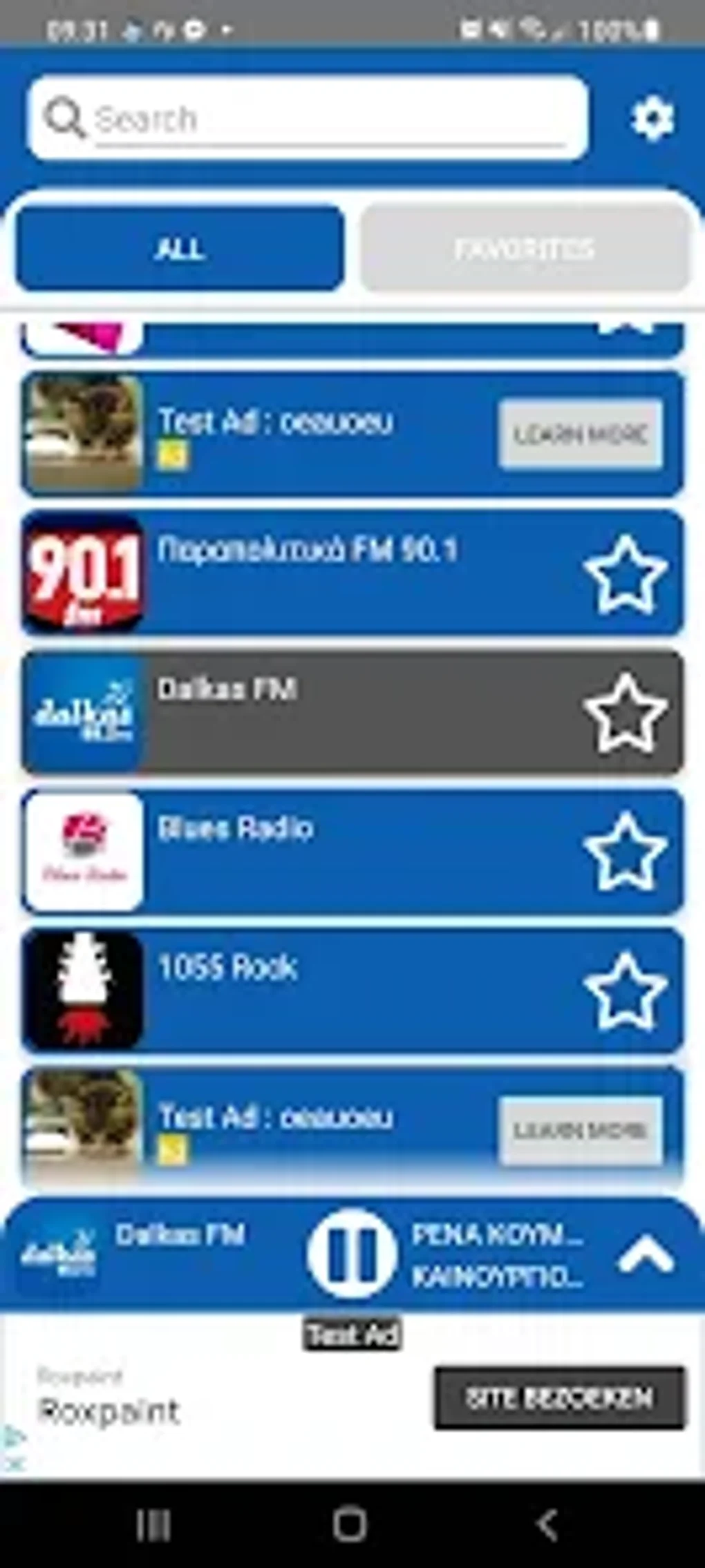Tap Site Bezoeken on the Roxpaint ad
Viewport: 705px width, 1568px height.
560,1397
